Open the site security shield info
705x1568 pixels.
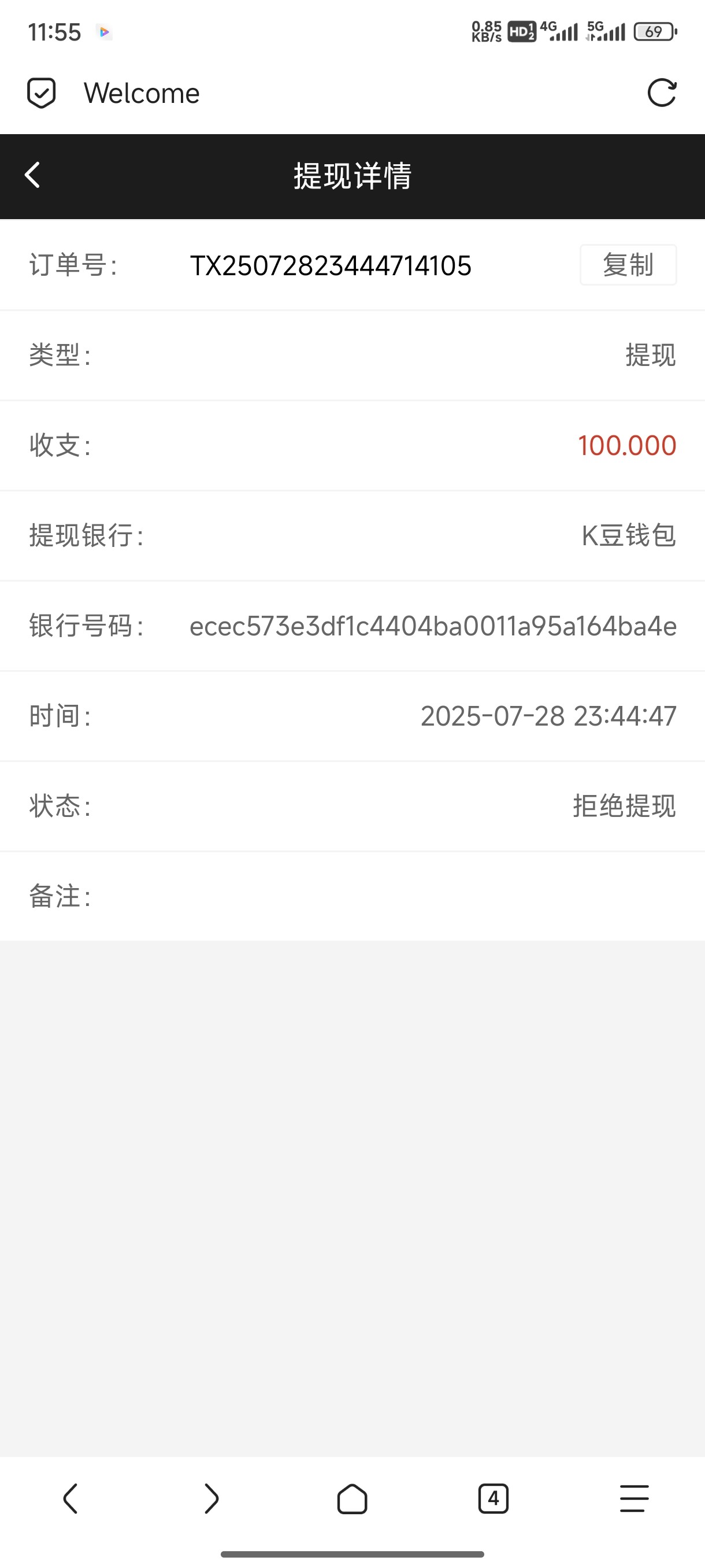[x=42, y=93]
